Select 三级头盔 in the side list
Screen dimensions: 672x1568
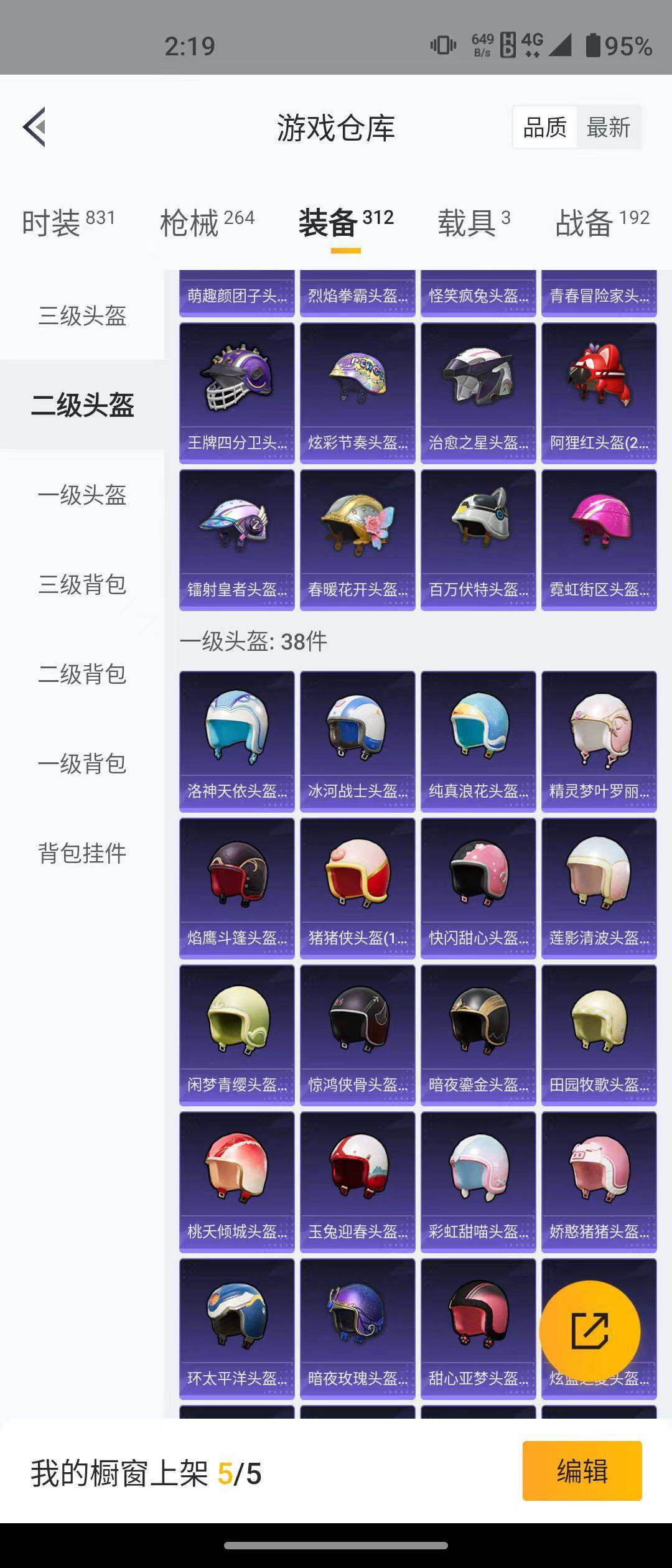(x=82, y=315)
